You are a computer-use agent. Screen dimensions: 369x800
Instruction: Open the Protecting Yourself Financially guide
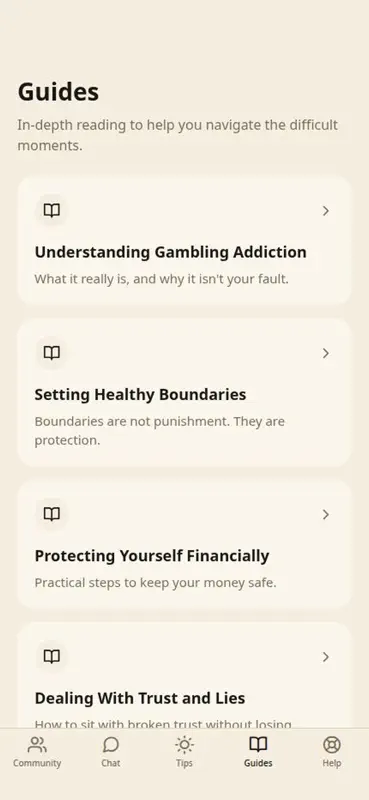pyautogui.click(x=184, y=544)
